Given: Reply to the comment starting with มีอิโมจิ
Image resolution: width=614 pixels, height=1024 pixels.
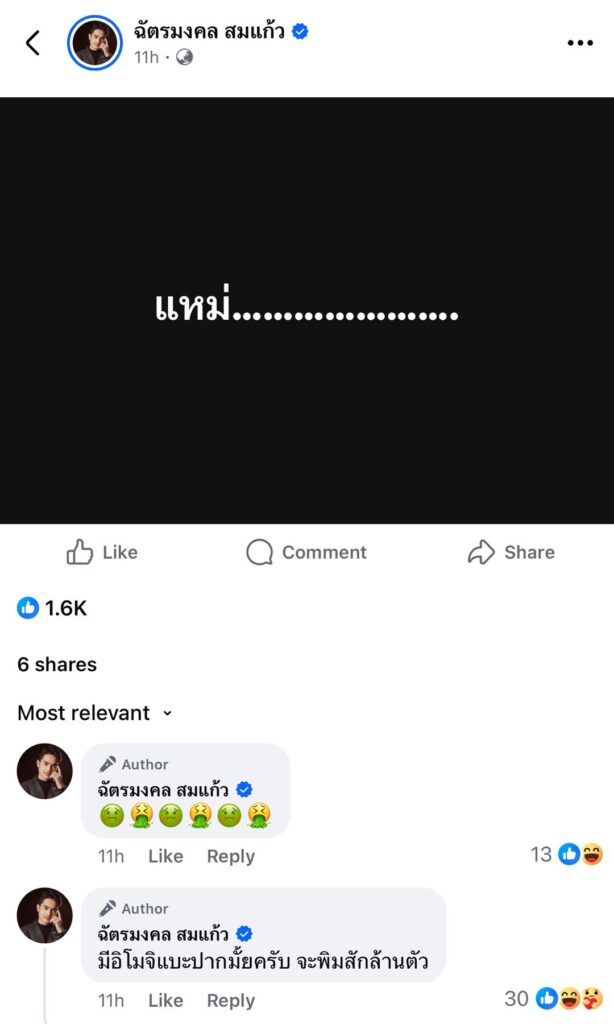Looking at the screenshot, I should pyautogui.click(x=230, y=1000).
